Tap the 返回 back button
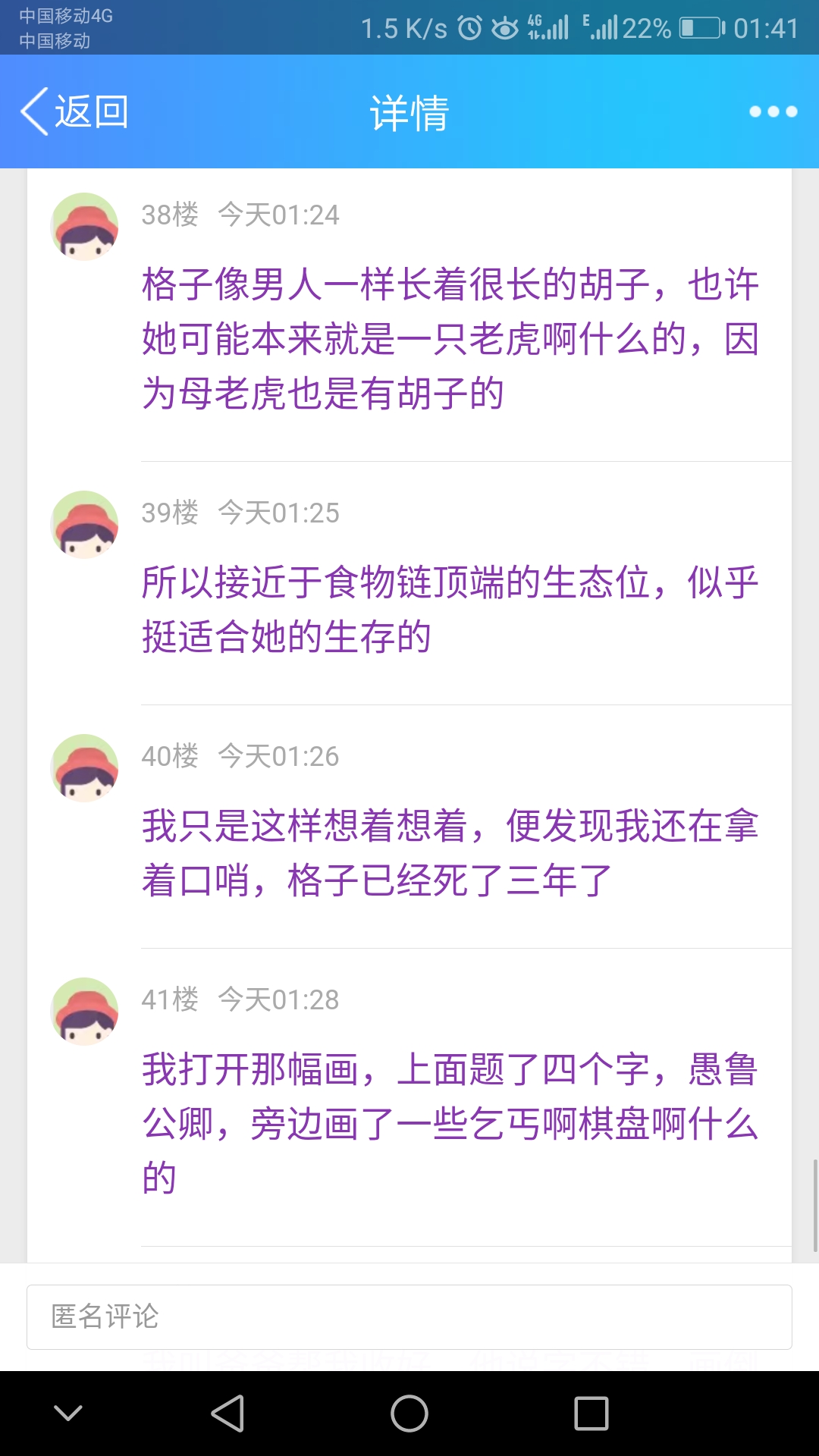Image resolution: width=819 pixels, height=1456 pixels. (74, 112)
